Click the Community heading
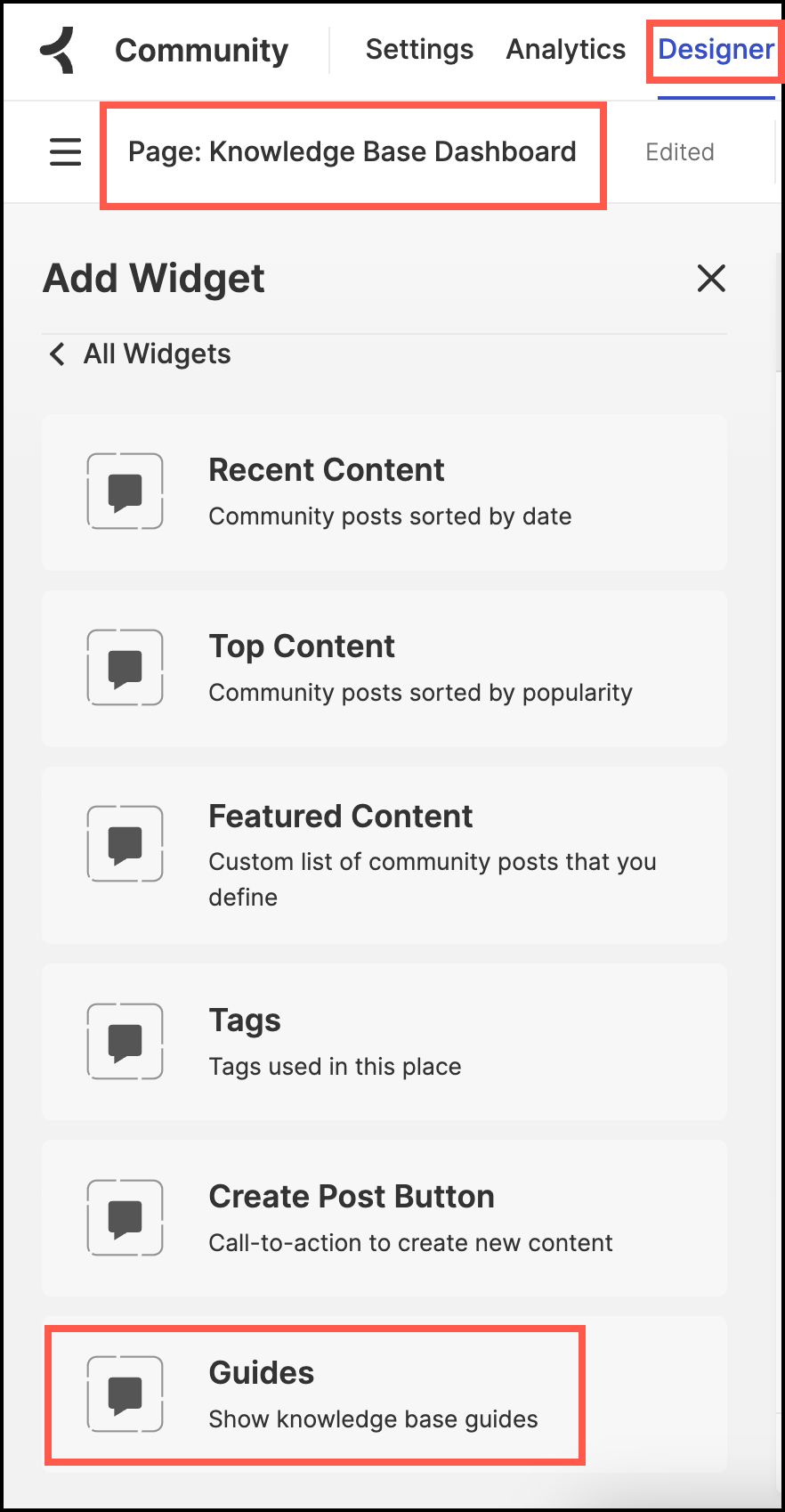 point(201,50)
